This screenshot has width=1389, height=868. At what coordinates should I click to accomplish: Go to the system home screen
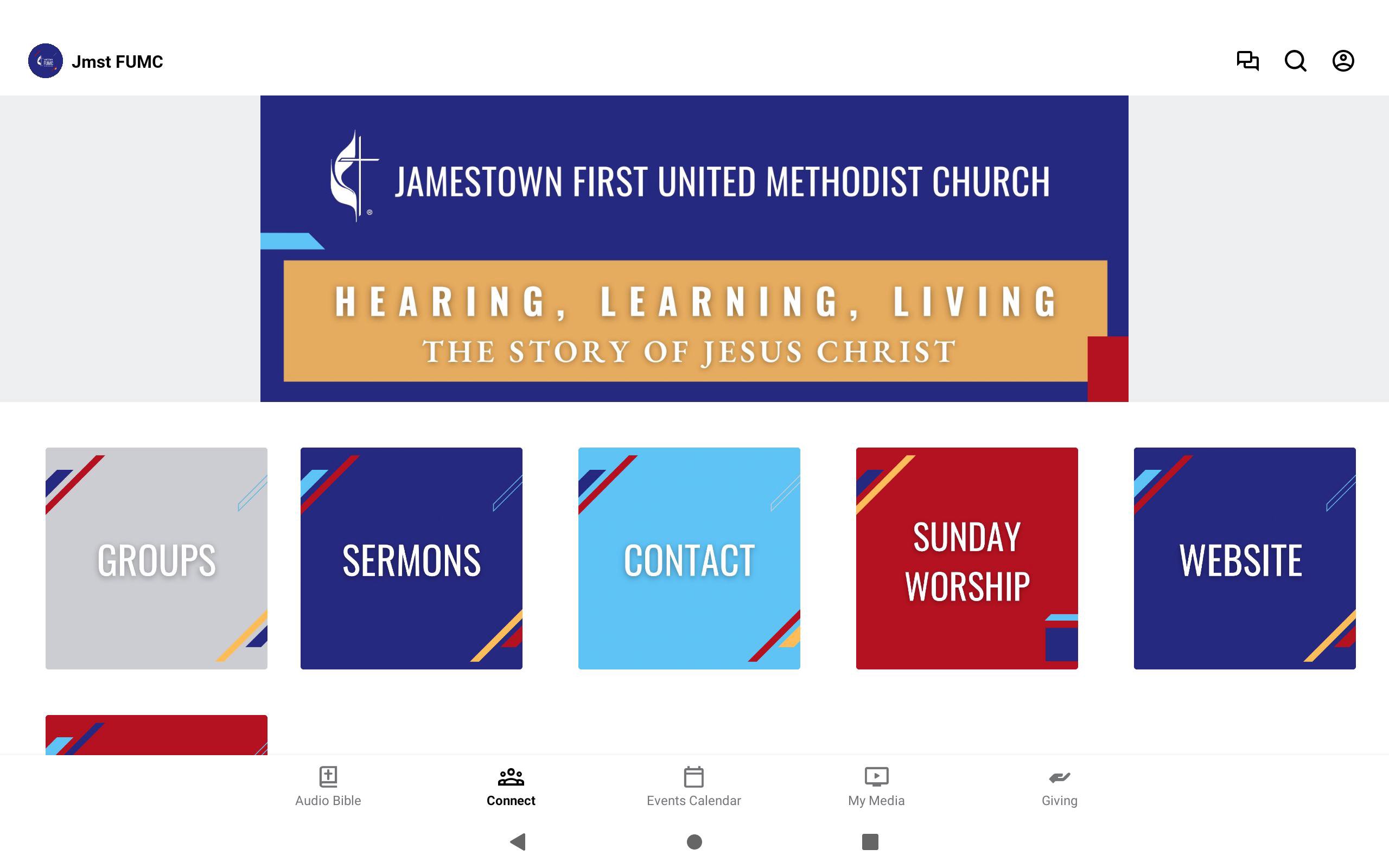pos(694,841)
